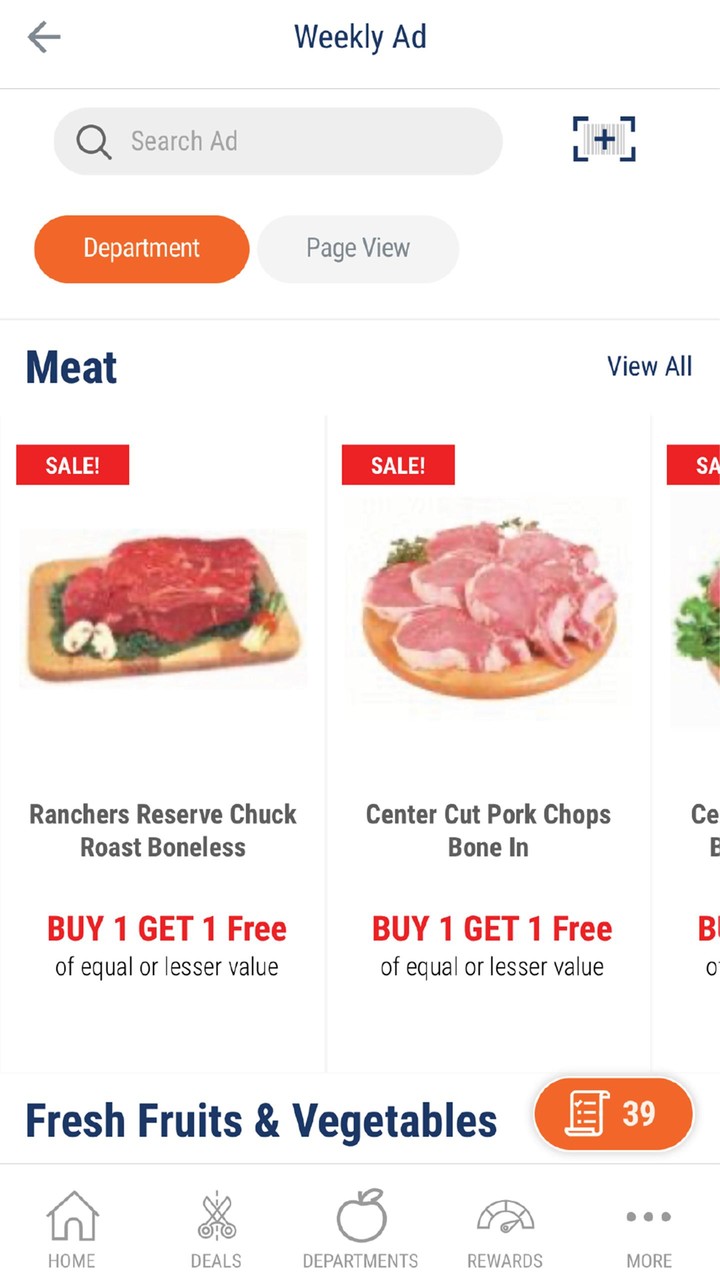Image resolution: width=720 pixels, height=1280 pixels.
Task: View all Meat deals
Action: [649, 367]
